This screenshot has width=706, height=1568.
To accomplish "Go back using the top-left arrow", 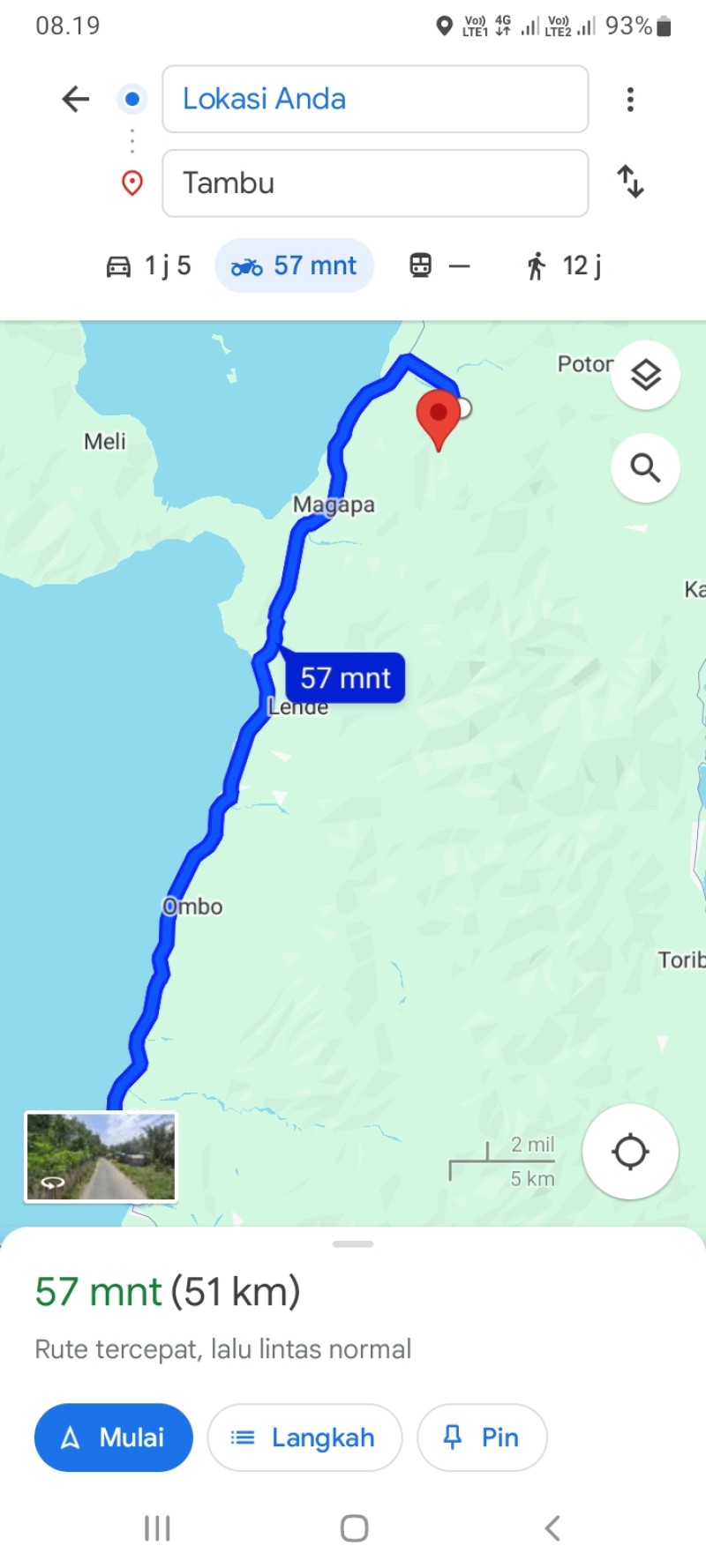I will (76, 99).
